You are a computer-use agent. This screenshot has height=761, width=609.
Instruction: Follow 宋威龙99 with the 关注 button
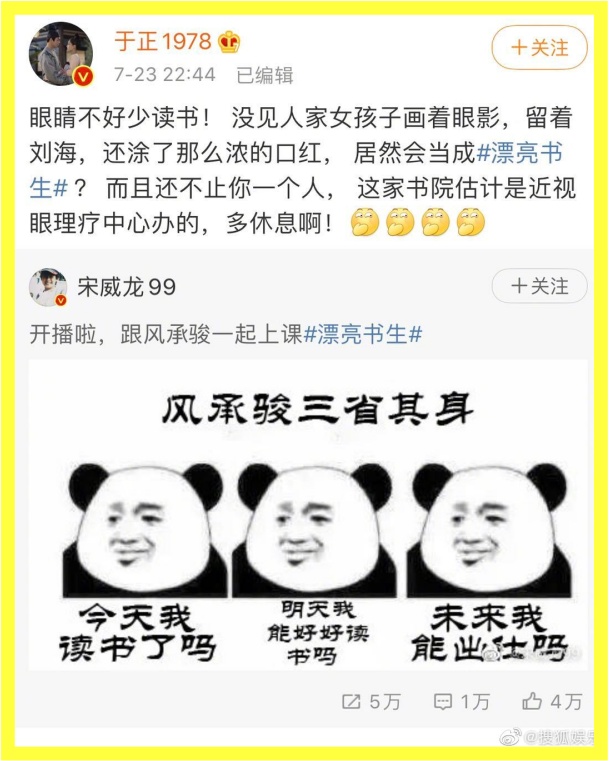(x=539, y=286)
